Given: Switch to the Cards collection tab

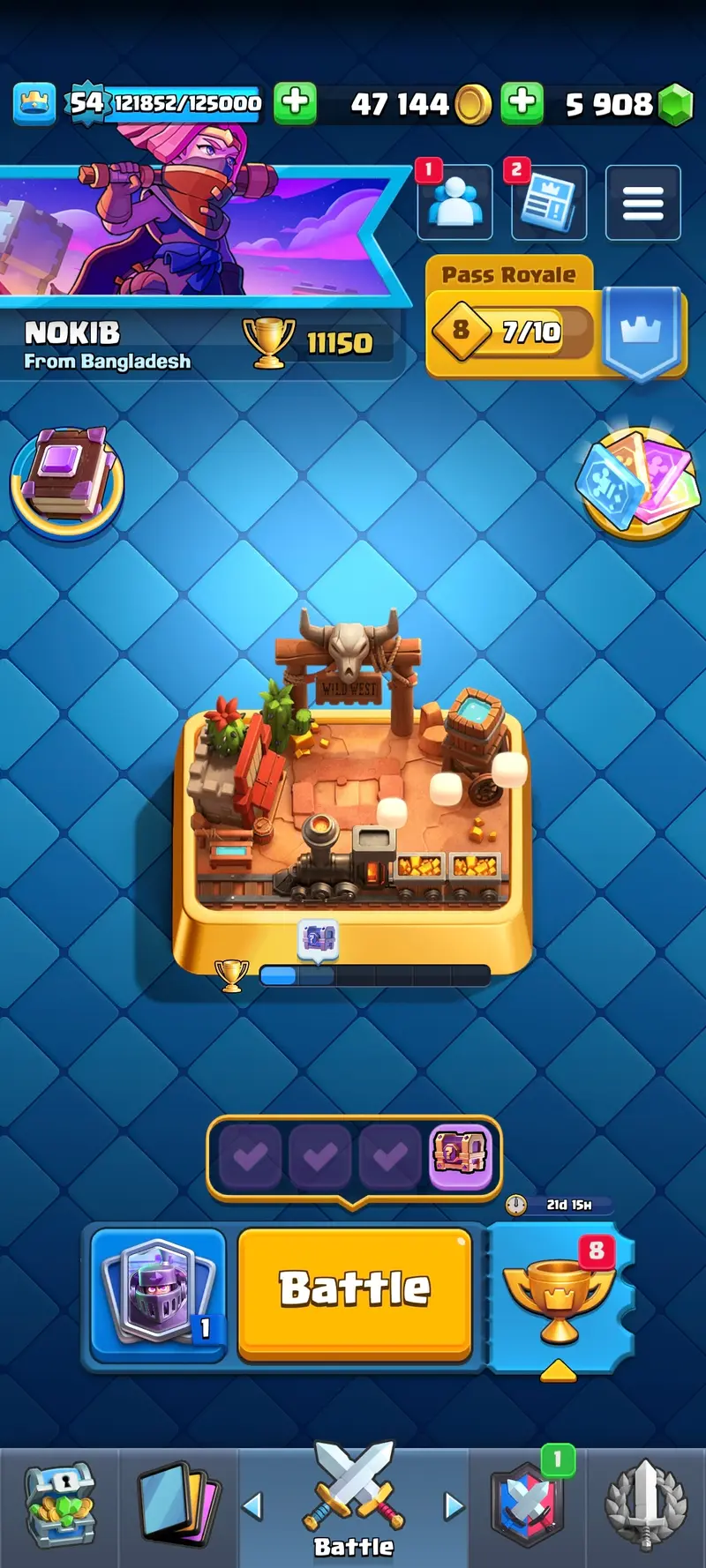Looking at the screenshot, I should (x=176, y=1506).
